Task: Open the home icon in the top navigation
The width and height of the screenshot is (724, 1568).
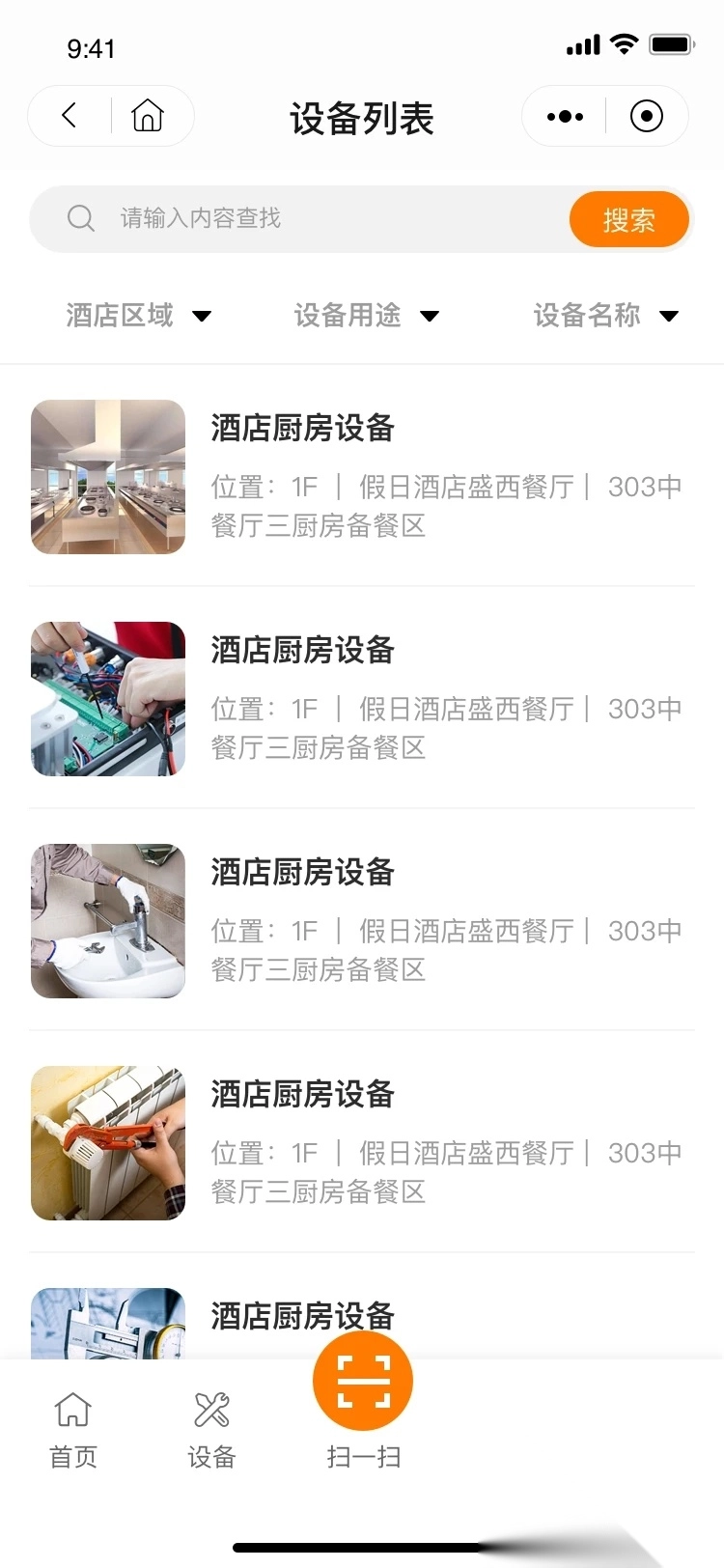Action: [x=148, y=116]
